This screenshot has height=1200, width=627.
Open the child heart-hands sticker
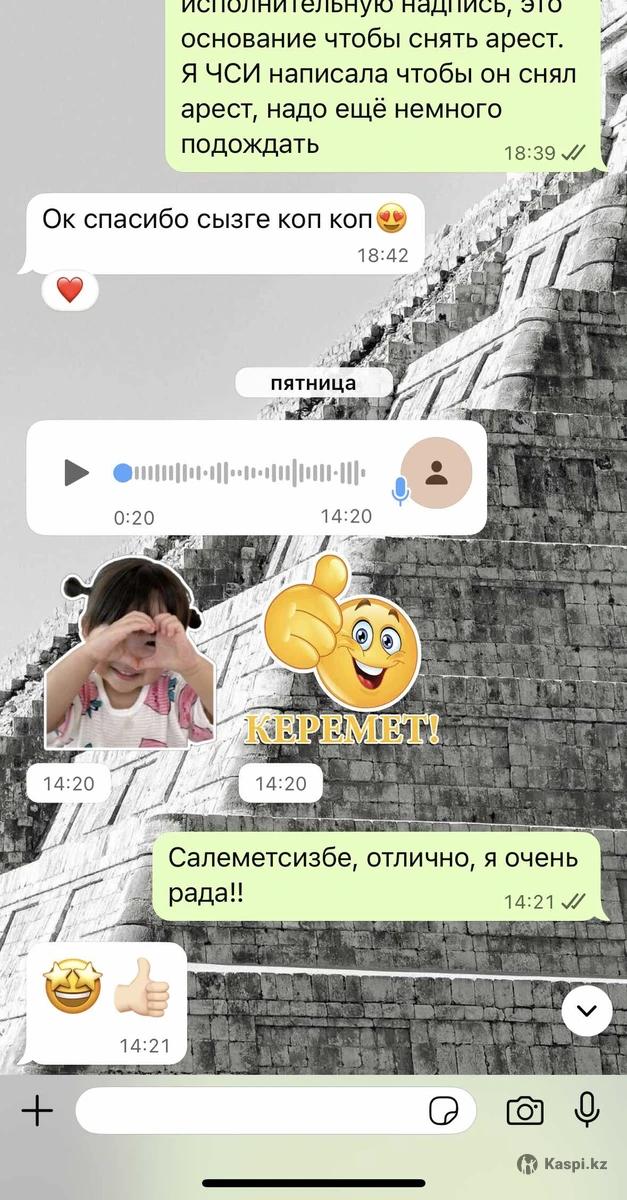click(x=128, y=660)
